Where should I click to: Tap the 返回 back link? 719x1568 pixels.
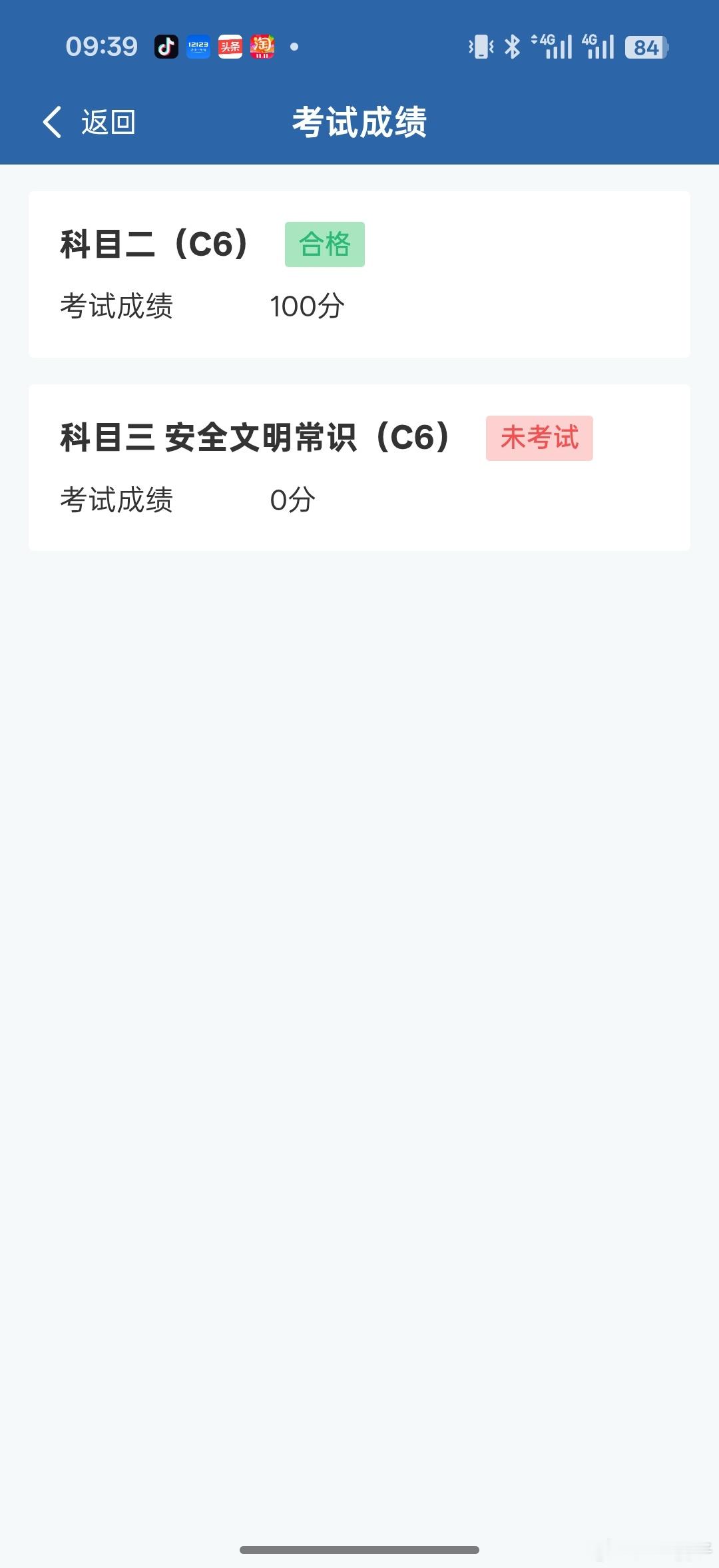click(109, 122)
